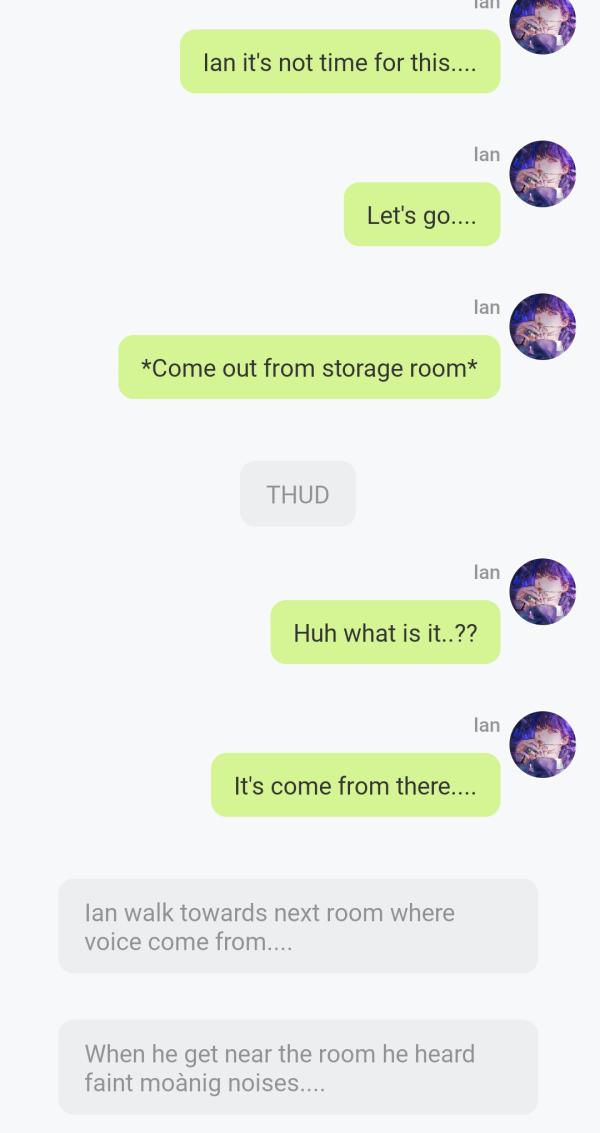Screen dimensions: 600x1133
Task: Tap the "Ian it's not time for this...." bubble
Action: point(339,62)
